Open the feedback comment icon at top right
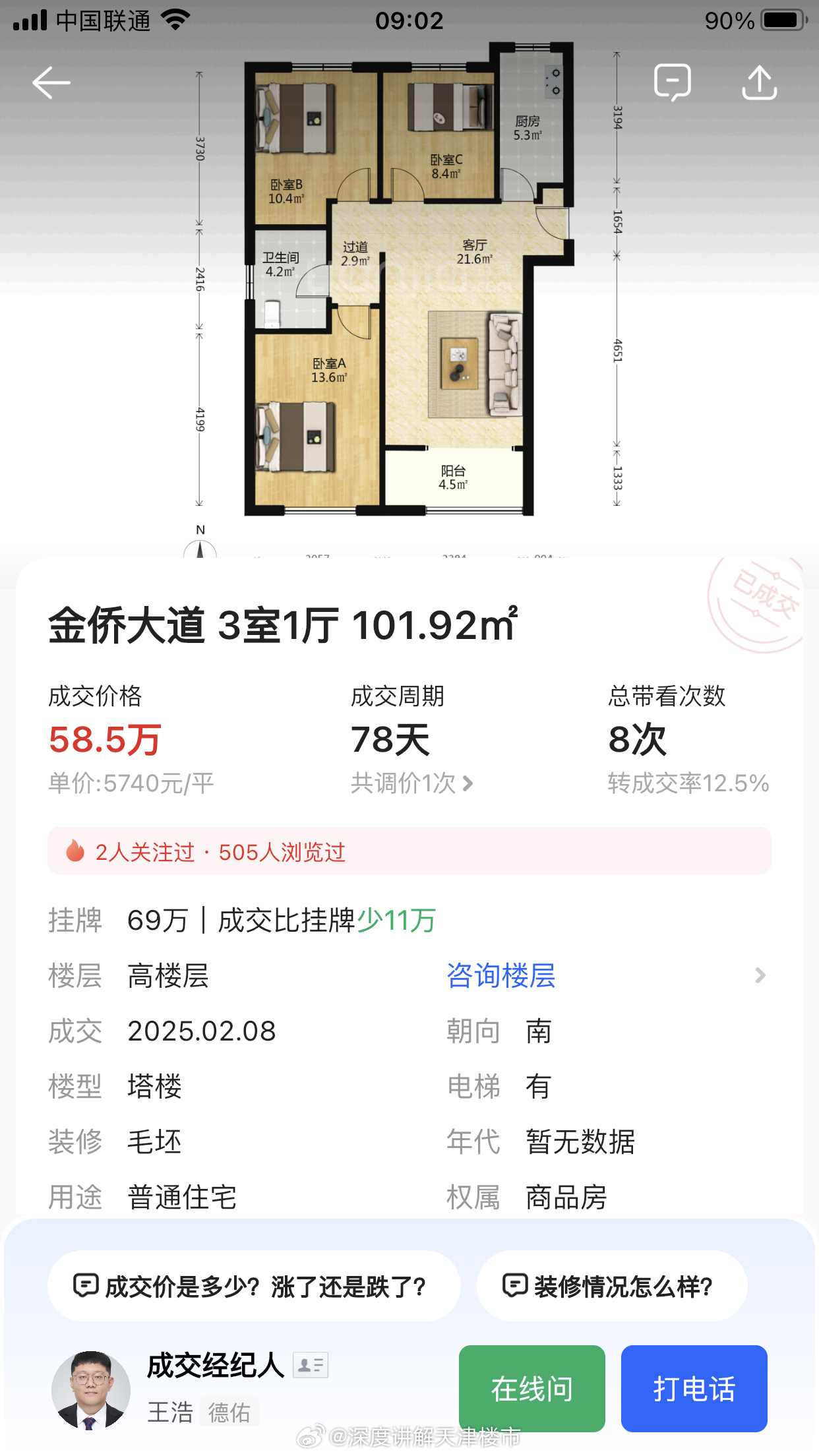The height and width of the screenshot is (1456, 819). point(671,82)
